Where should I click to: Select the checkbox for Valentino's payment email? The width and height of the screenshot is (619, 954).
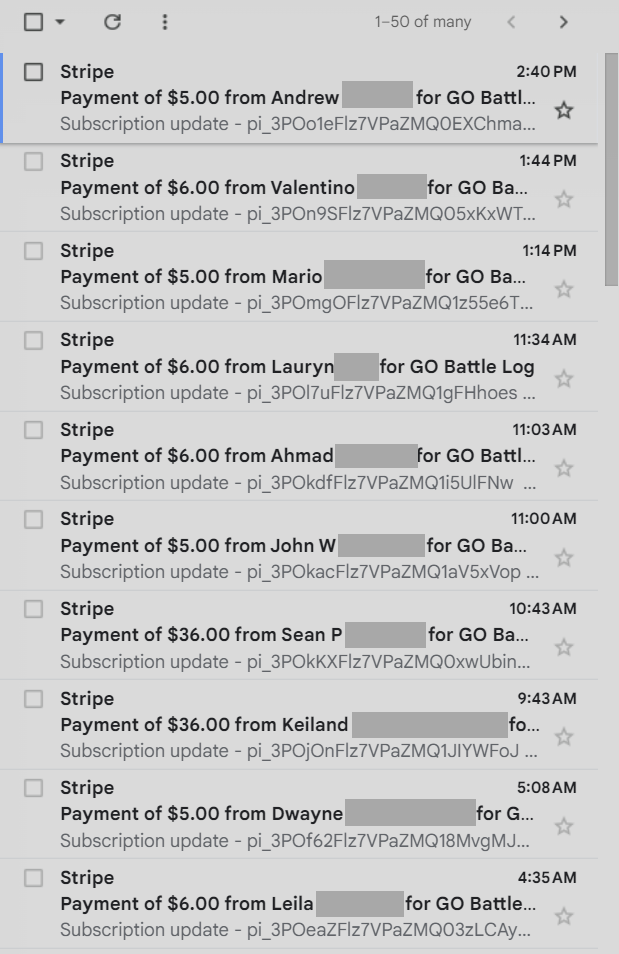click(x=34, y=161)
